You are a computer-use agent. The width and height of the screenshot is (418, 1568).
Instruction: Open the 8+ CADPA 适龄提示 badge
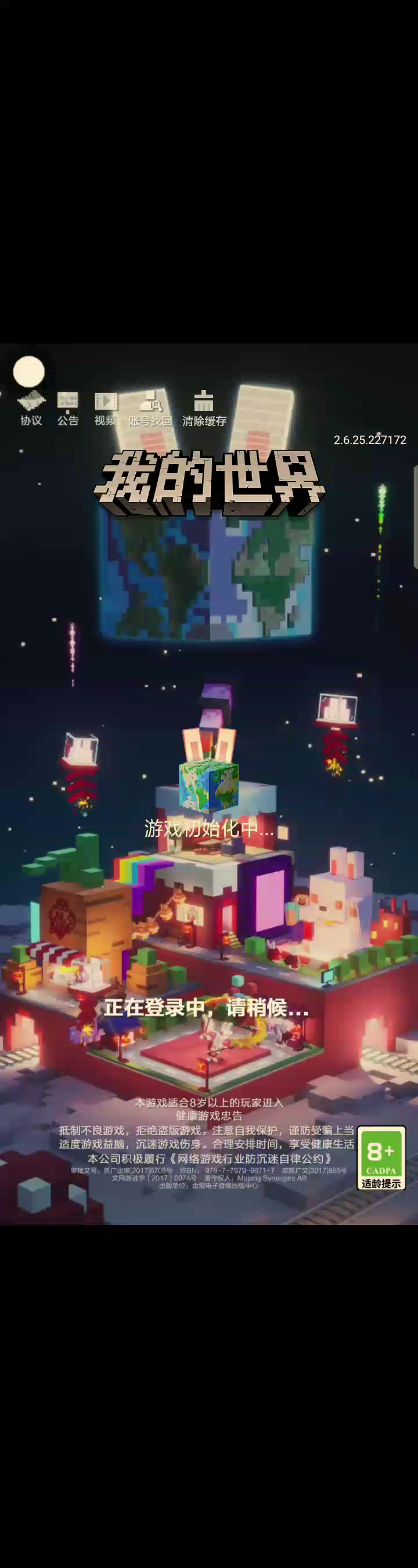(381, 1158)
